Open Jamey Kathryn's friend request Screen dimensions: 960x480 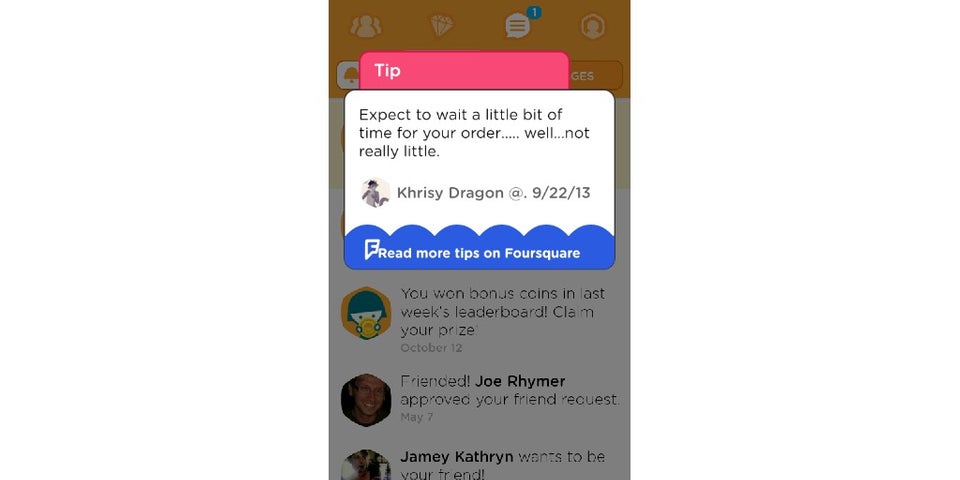pos(500,464)
